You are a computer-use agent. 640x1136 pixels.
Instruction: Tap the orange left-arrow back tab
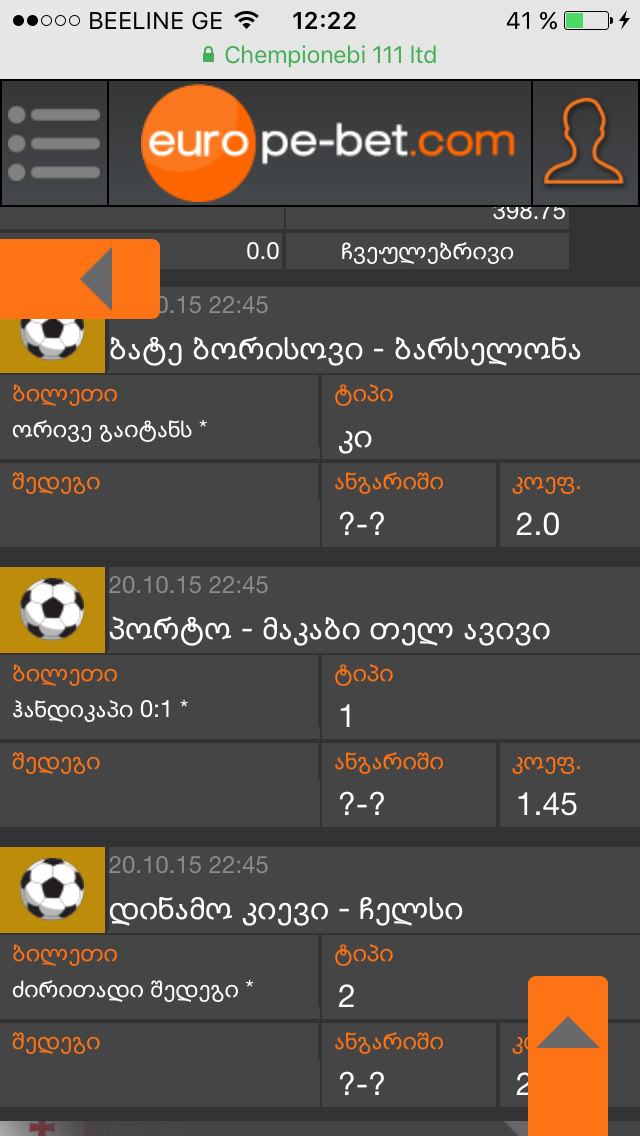click(80, 279)
